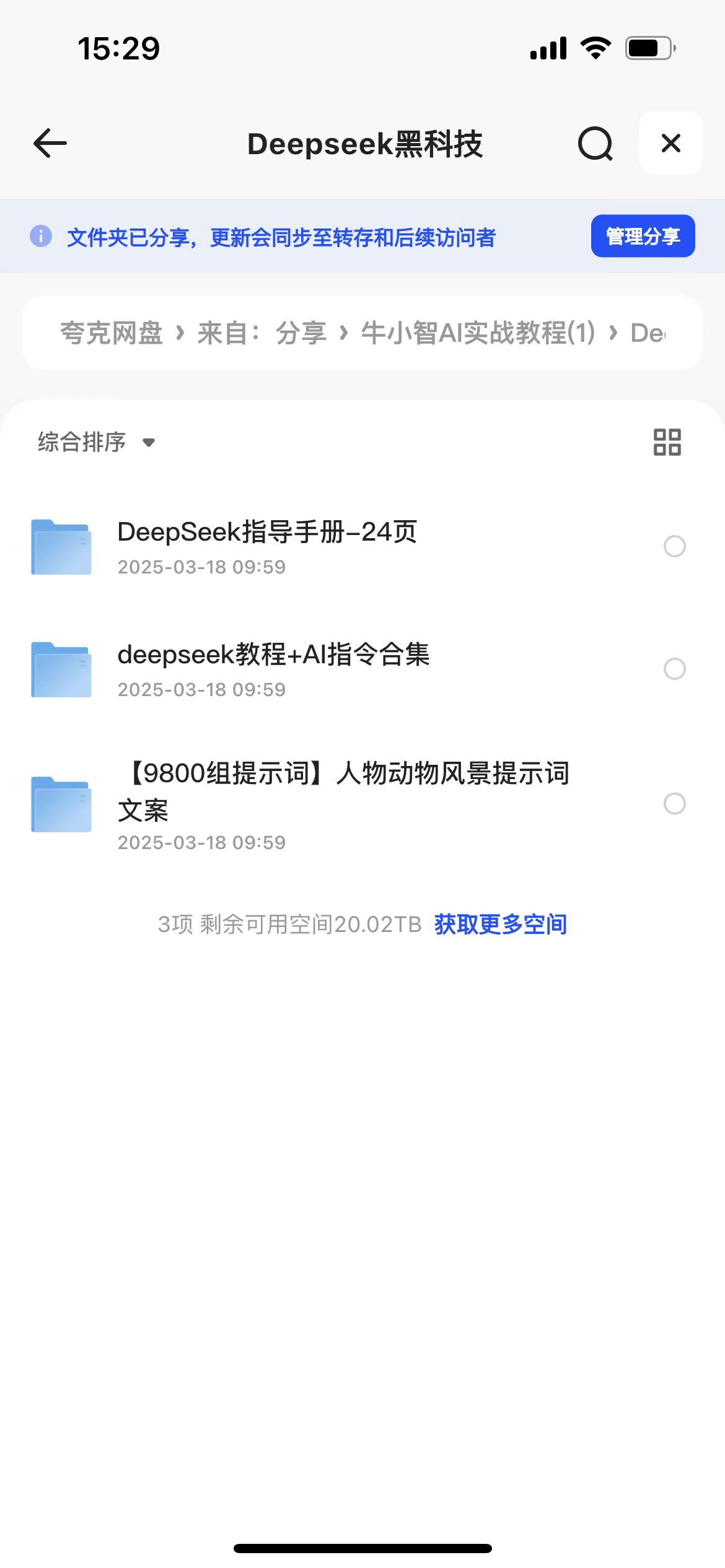The width and height of the screenshot is (725, 1568).
Task: Open search in Deepseek黑科技 folder
Action: click(x=595, y=144)
